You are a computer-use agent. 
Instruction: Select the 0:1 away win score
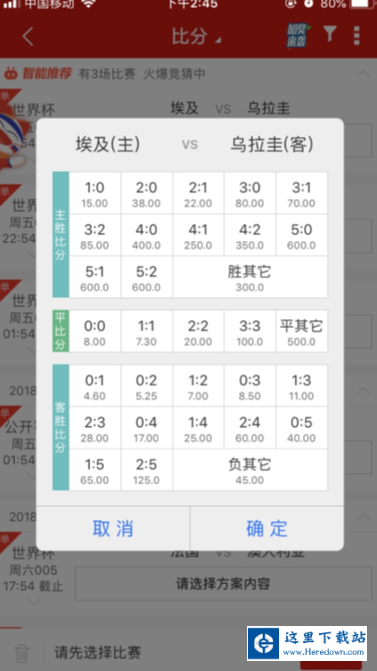click(x=95, y=386)
